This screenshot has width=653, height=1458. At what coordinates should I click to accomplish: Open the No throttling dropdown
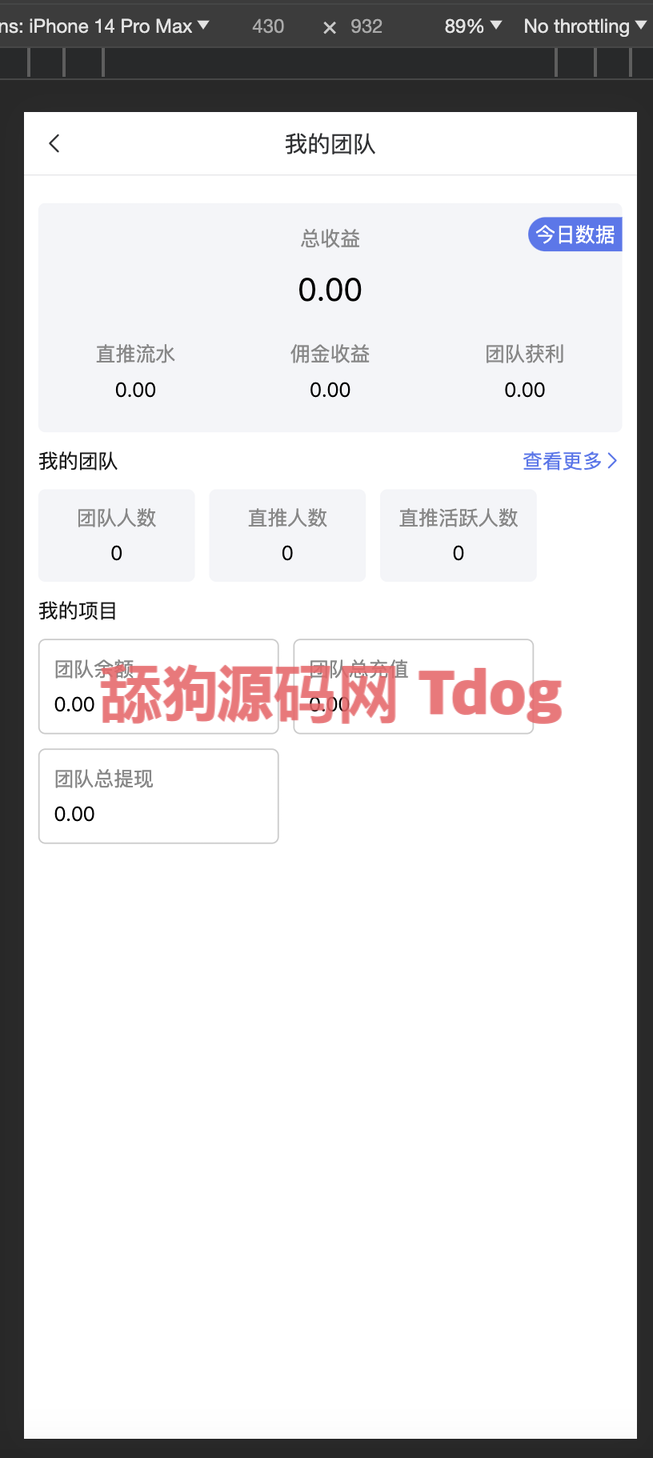584,26
